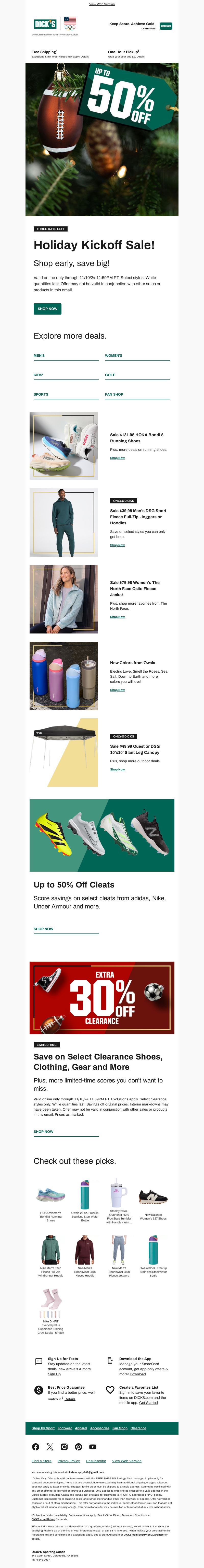Image resolution: width=204 pixels, height=1568 pixels.
Task: Shop Now for HOKA Bondi 8 Running Shoes
Action: click(x=117, y=458)
